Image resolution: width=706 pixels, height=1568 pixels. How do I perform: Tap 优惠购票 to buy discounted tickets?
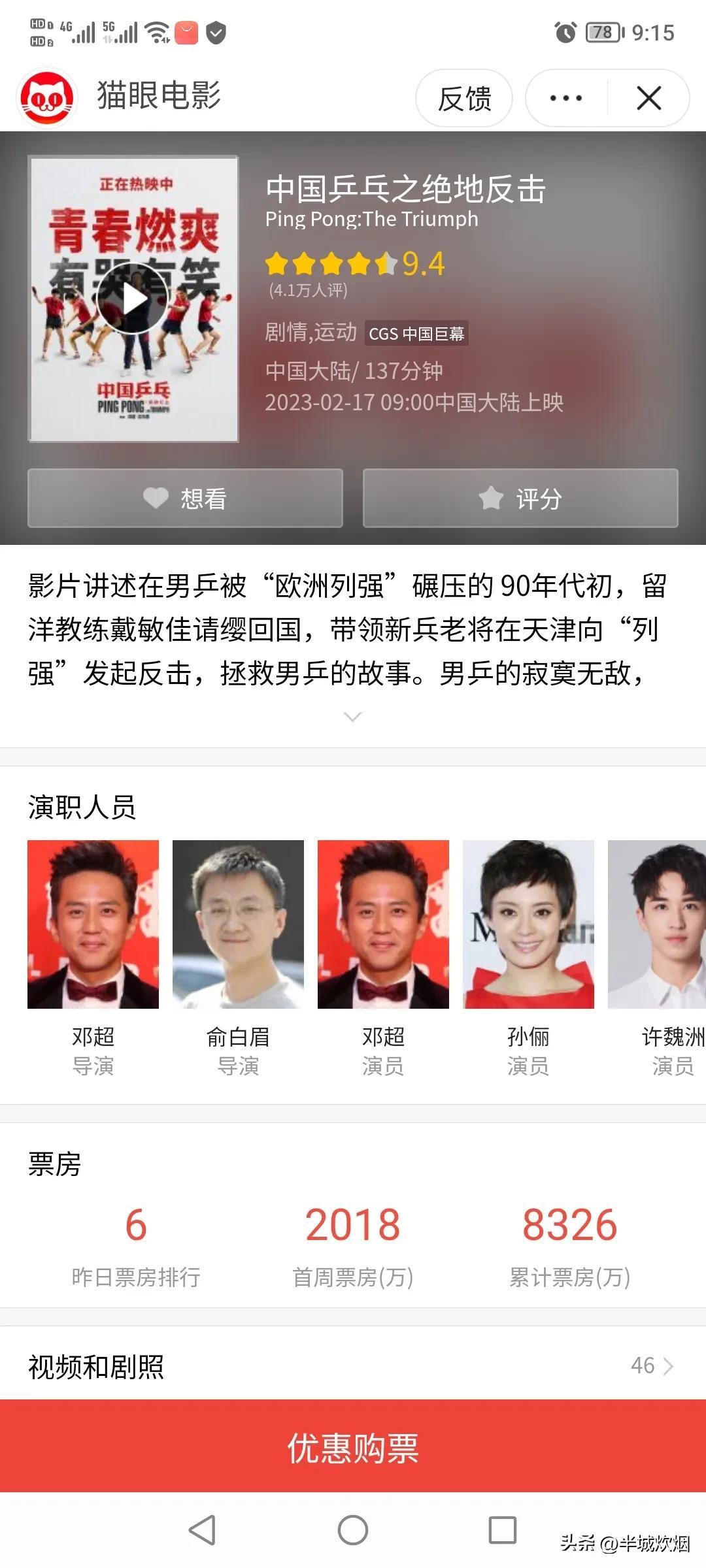(353, 1446)
